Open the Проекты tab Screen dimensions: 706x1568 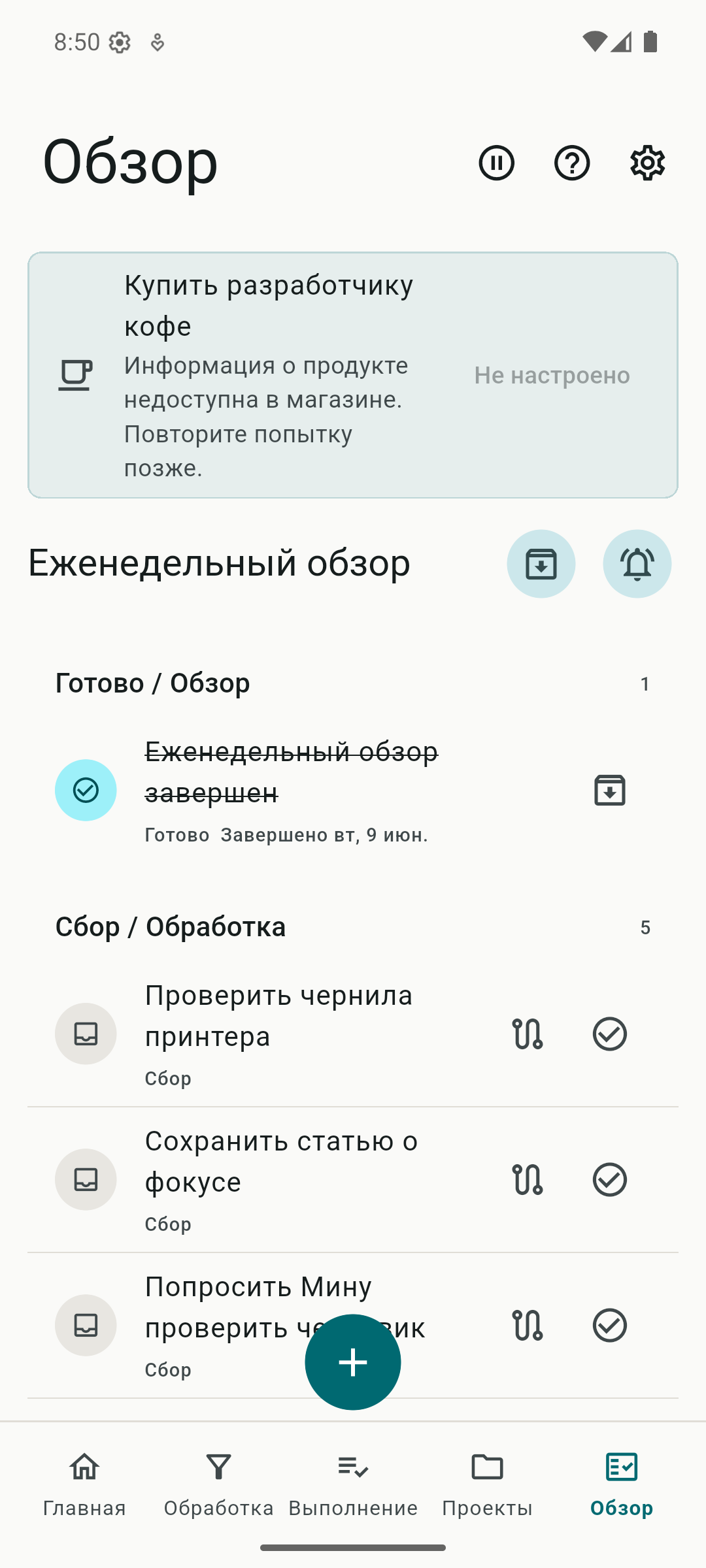tap(487, 1484)
